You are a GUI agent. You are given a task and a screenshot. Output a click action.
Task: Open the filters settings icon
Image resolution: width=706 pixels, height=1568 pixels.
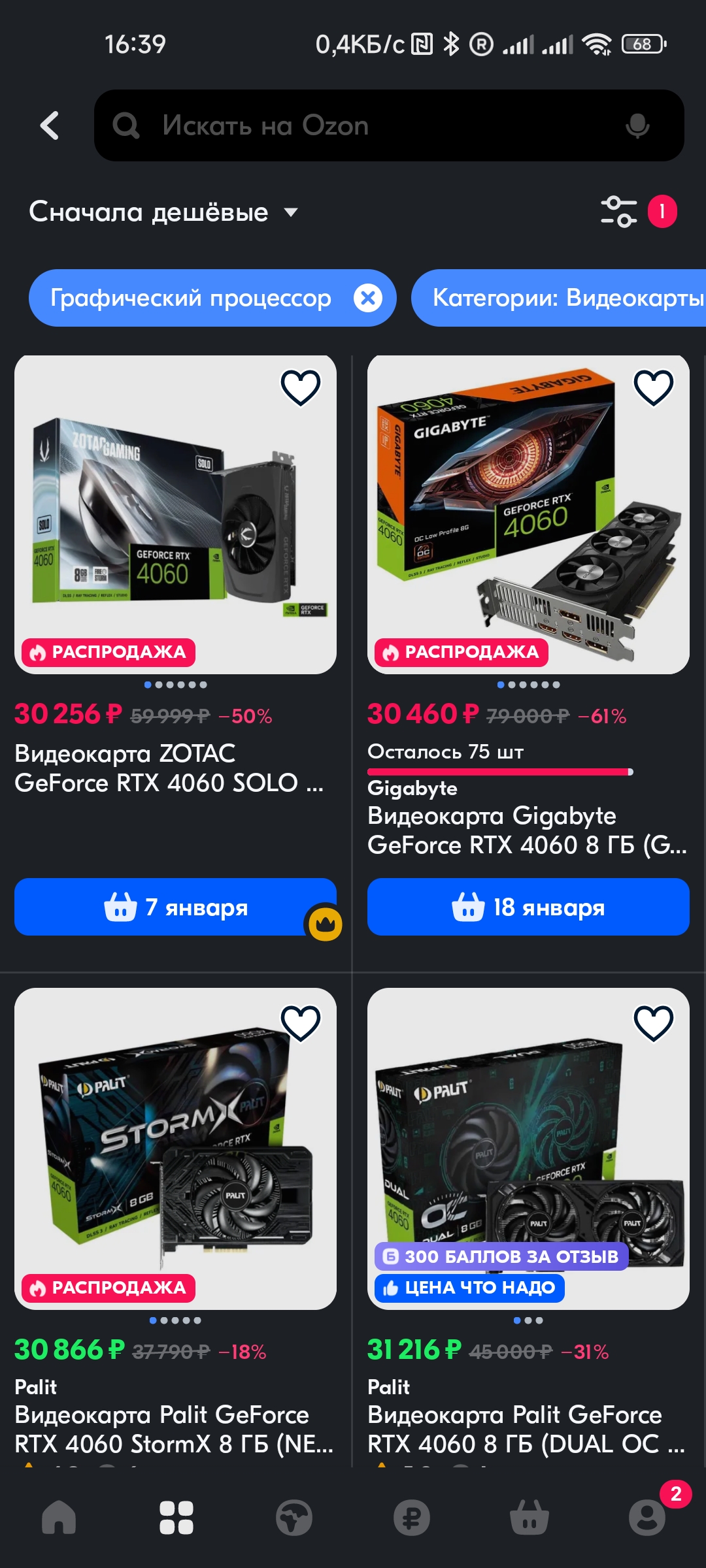pos(618,212)
